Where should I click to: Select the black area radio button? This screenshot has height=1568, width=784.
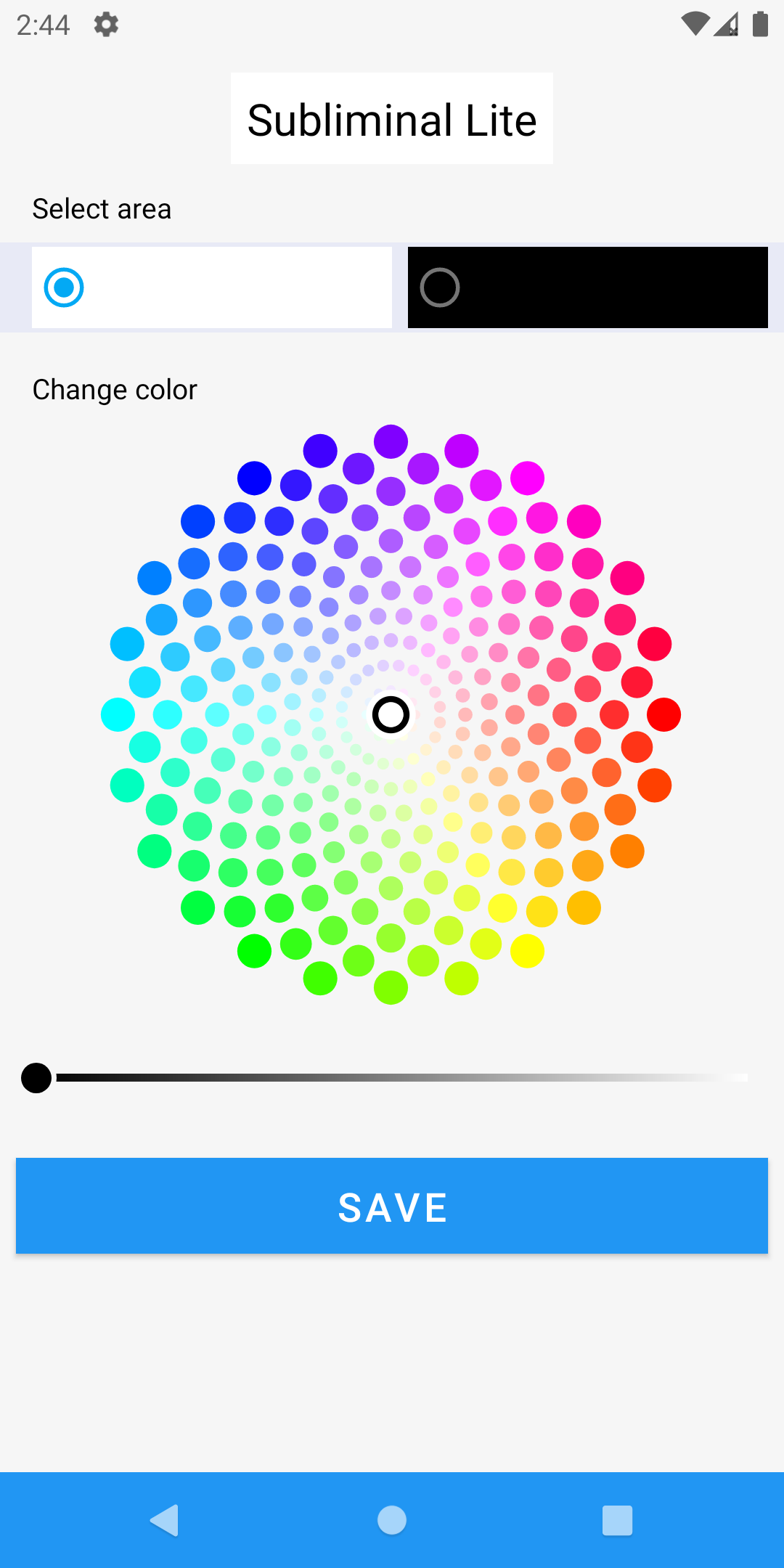tap(440, 287)
